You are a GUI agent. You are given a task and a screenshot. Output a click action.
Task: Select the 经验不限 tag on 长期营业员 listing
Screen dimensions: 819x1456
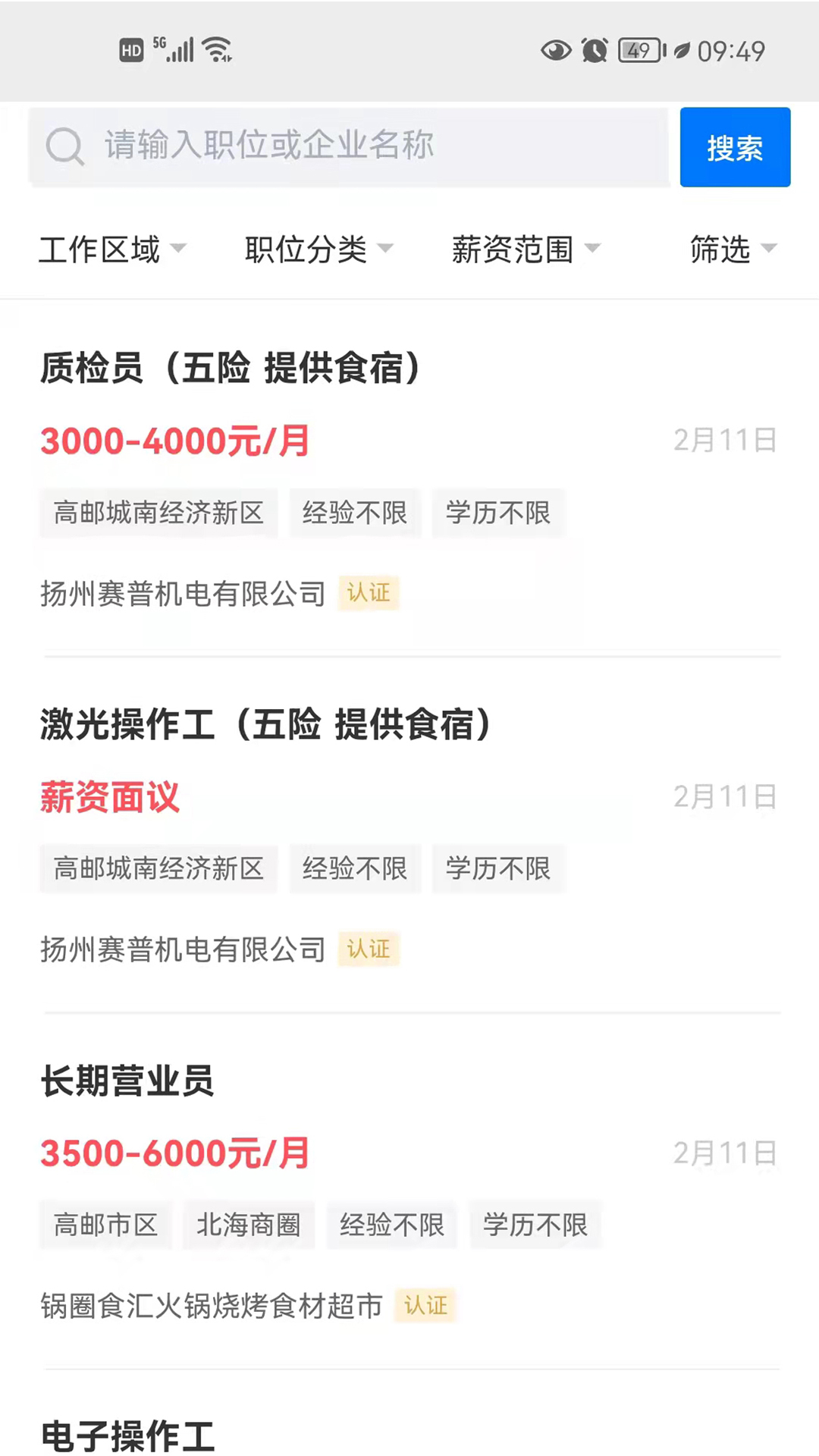391,1225
